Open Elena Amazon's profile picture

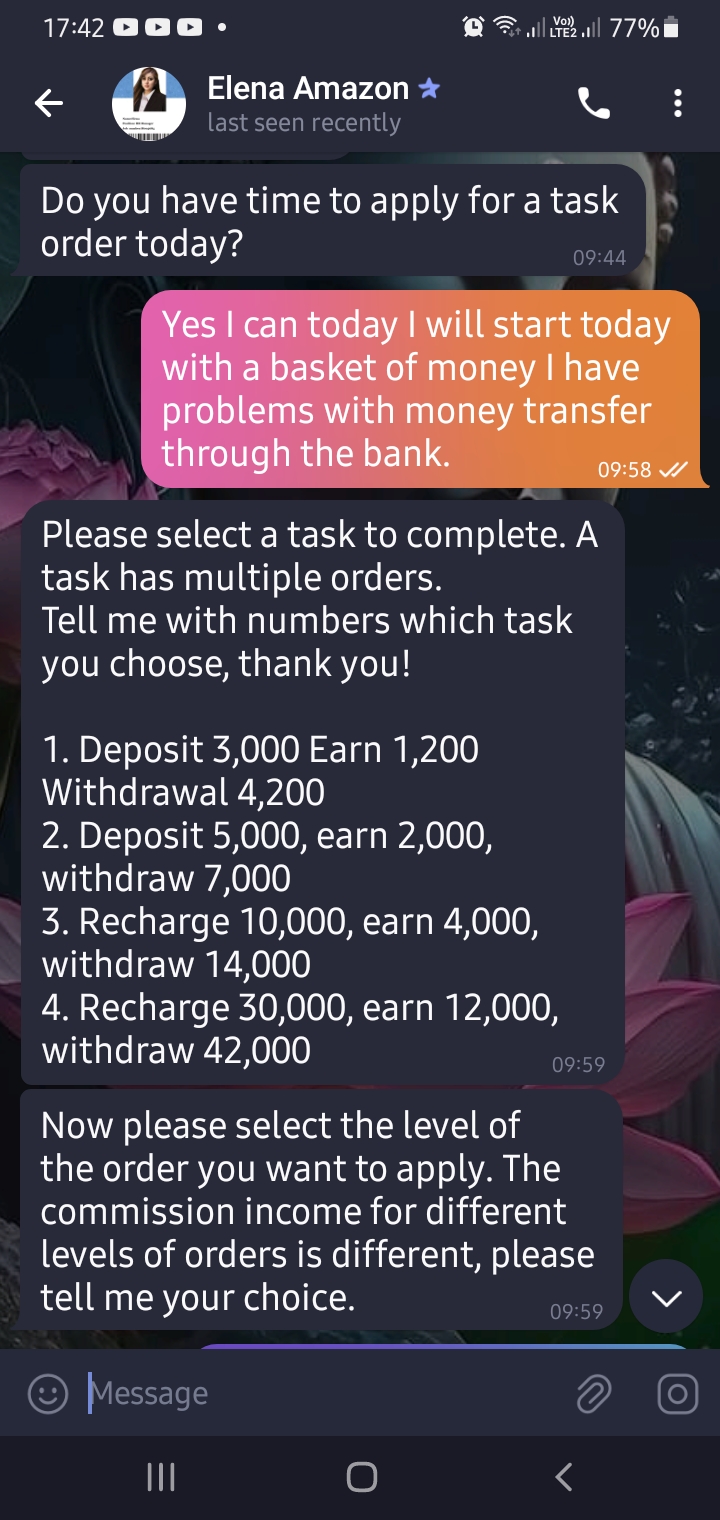(148, 104)
